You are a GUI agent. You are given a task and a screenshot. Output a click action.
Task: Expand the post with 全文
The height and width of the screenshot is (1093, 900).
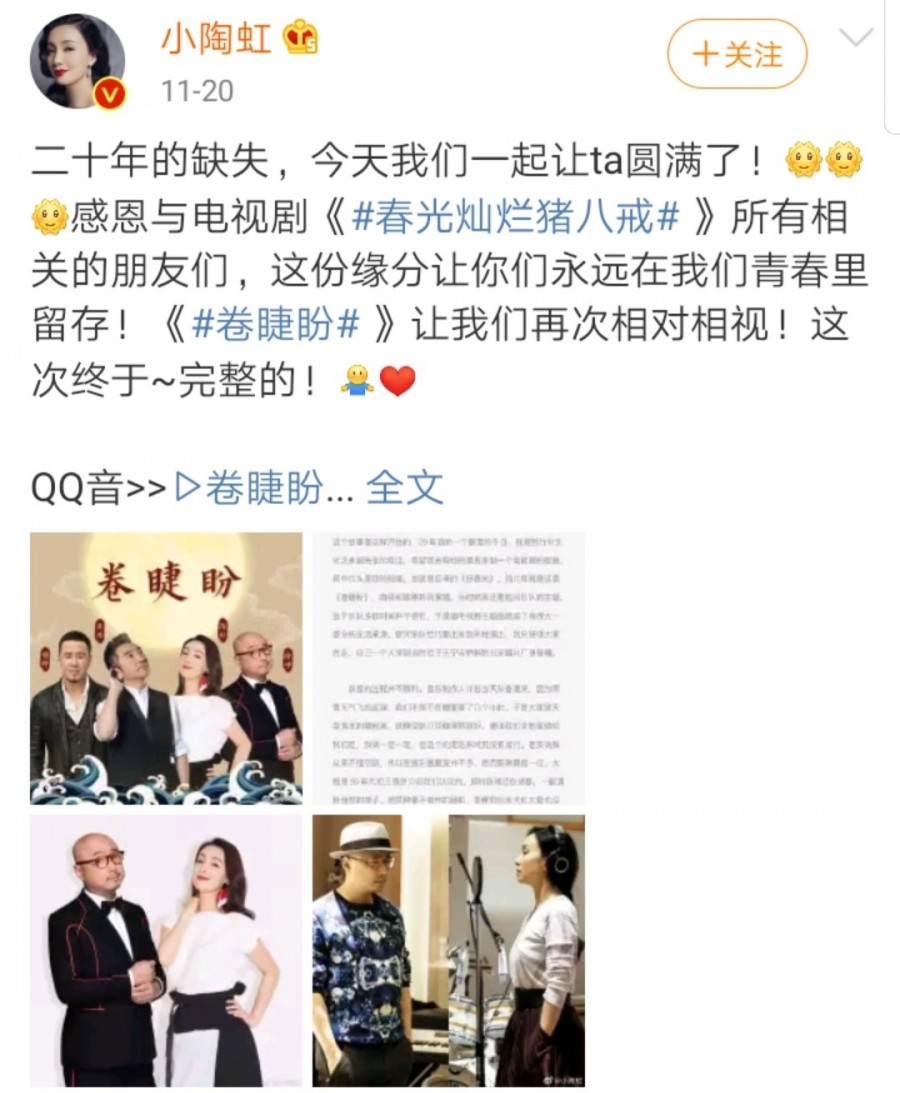(404, 487)
